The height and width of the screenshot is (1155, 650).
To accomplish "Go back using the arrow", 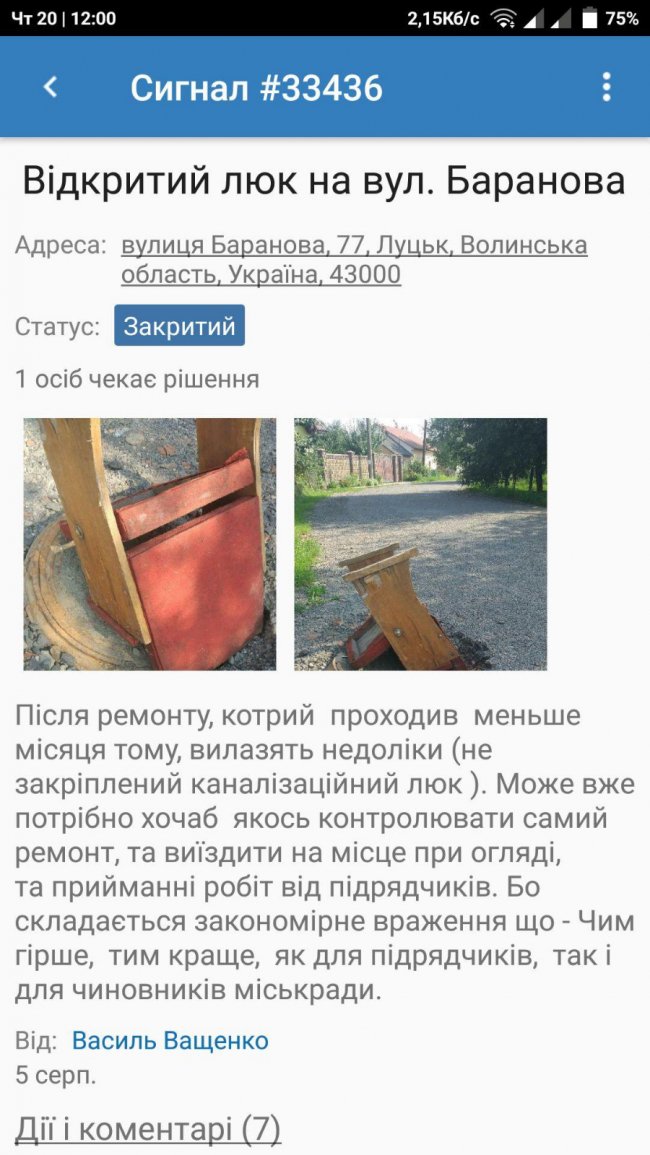I will [x=50, y=88].
